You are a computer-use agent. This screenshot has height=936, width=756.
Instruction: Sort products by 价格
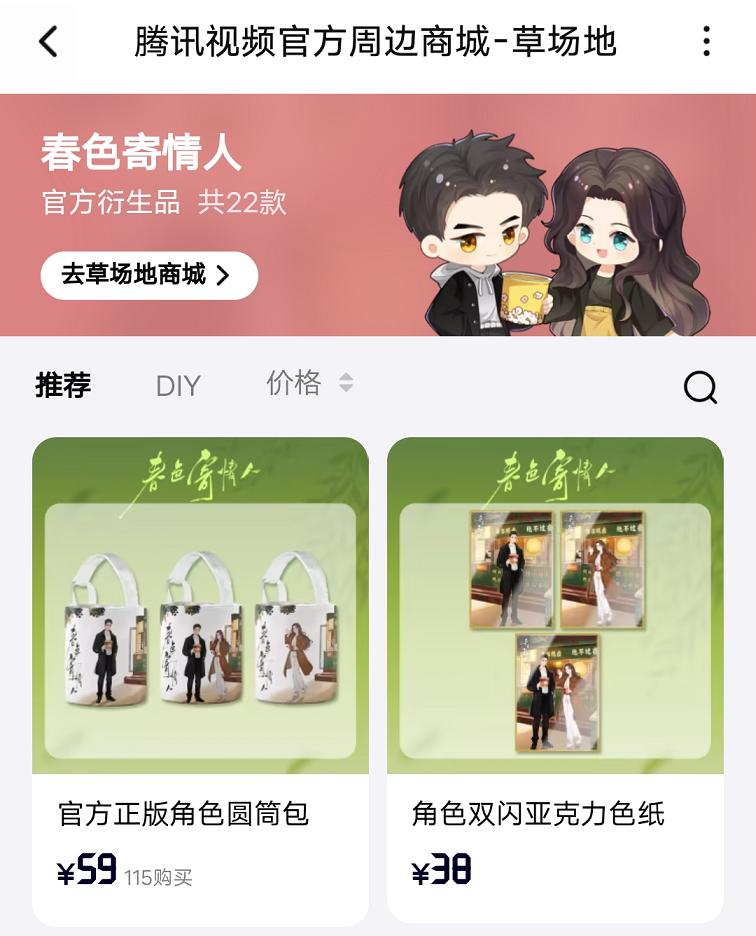tap(309, 383)
